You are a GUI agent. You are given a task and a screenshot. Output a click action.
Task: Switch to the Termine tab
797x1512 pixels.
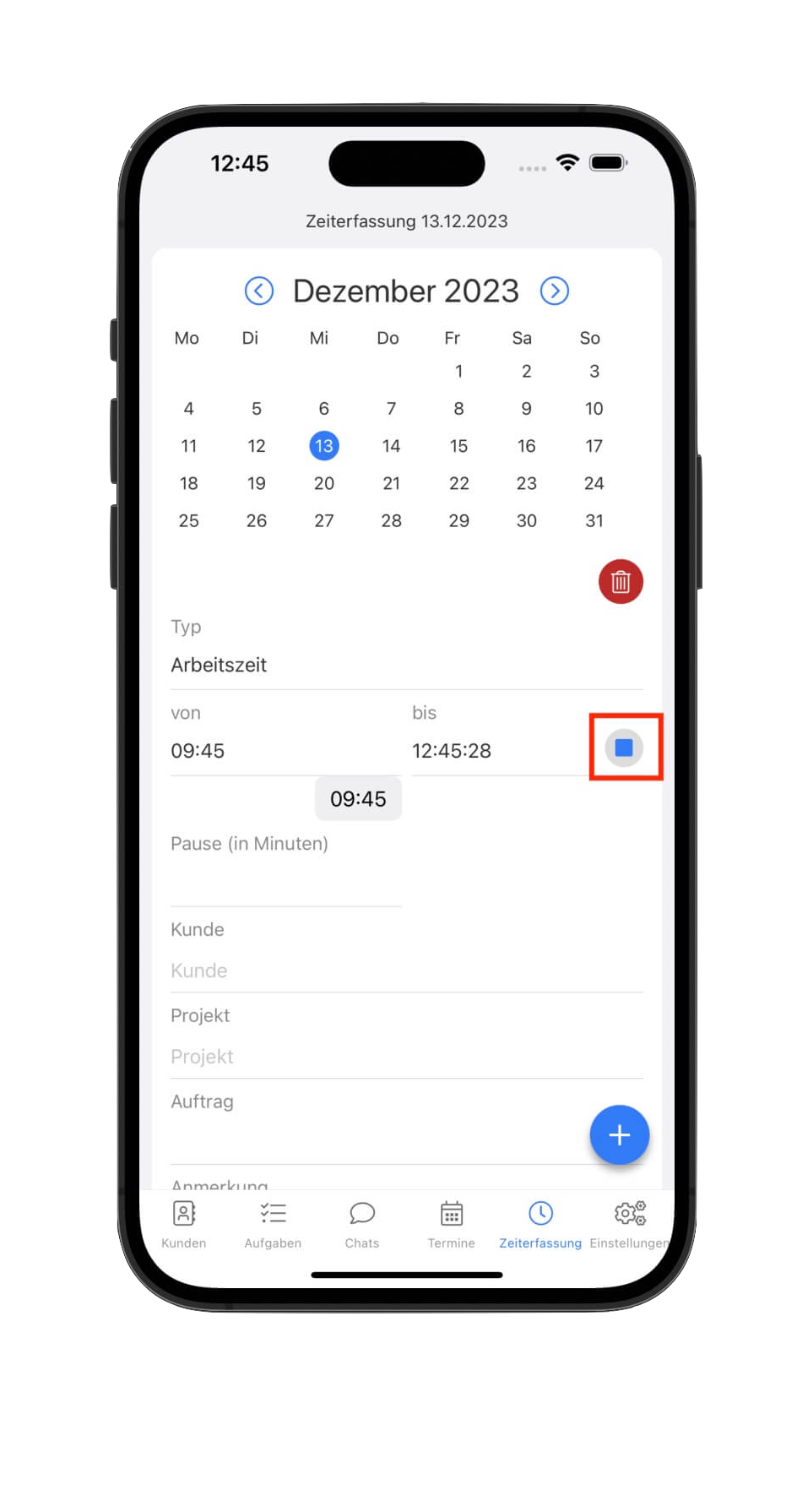point(452,1224)
